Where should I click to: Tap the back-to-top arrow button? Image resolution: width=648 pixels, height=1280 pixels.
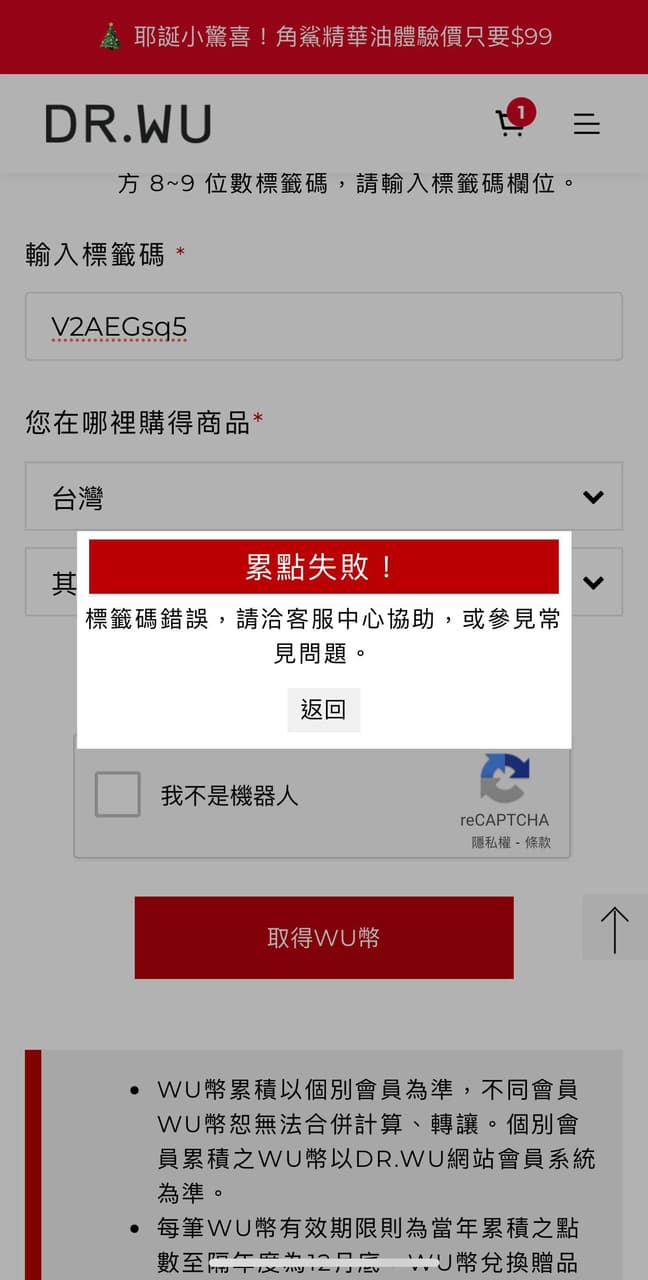[614, 929]
